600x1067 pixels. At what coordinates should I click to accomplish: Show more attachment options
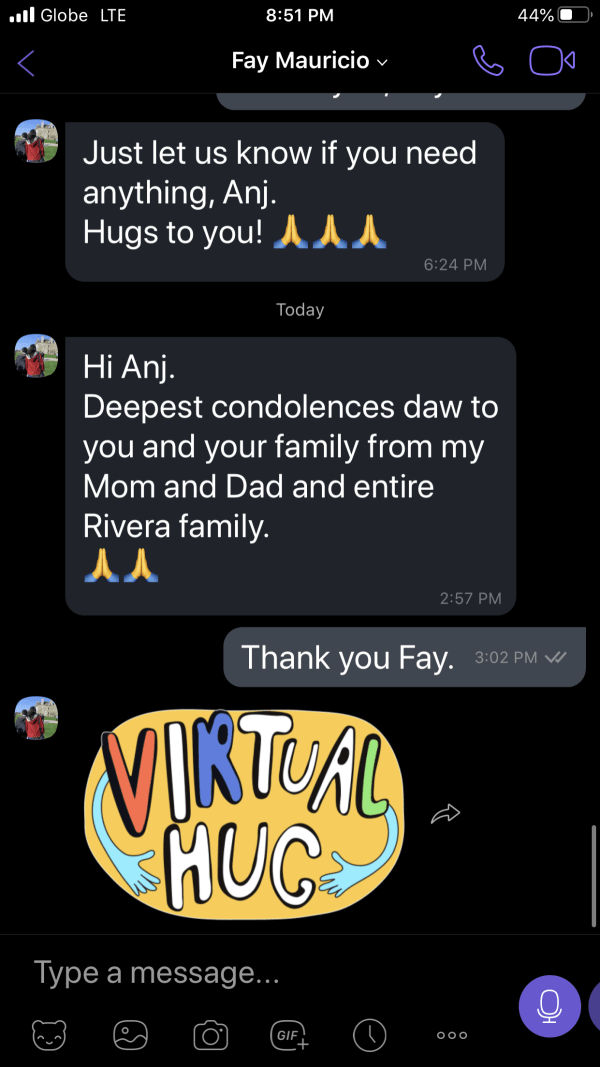coord(452,1035)
